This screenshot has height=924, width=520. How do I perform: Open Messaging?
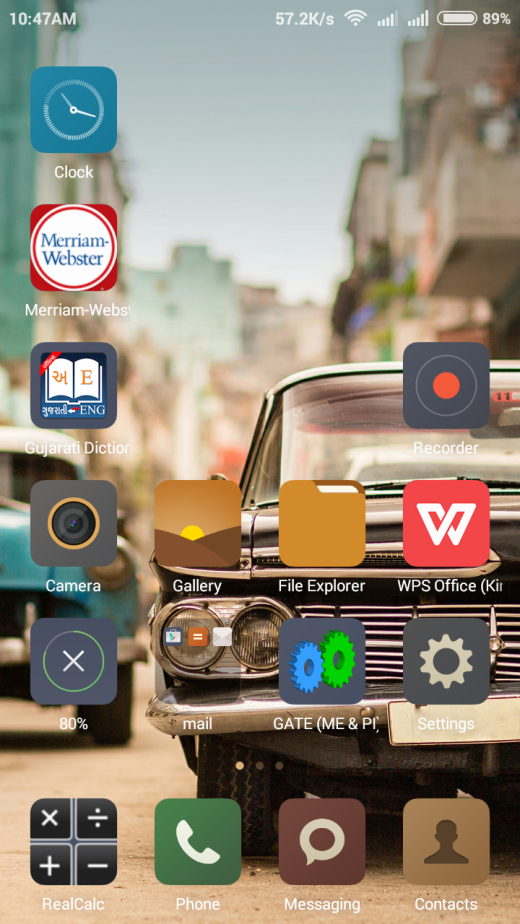coord(322,842)
